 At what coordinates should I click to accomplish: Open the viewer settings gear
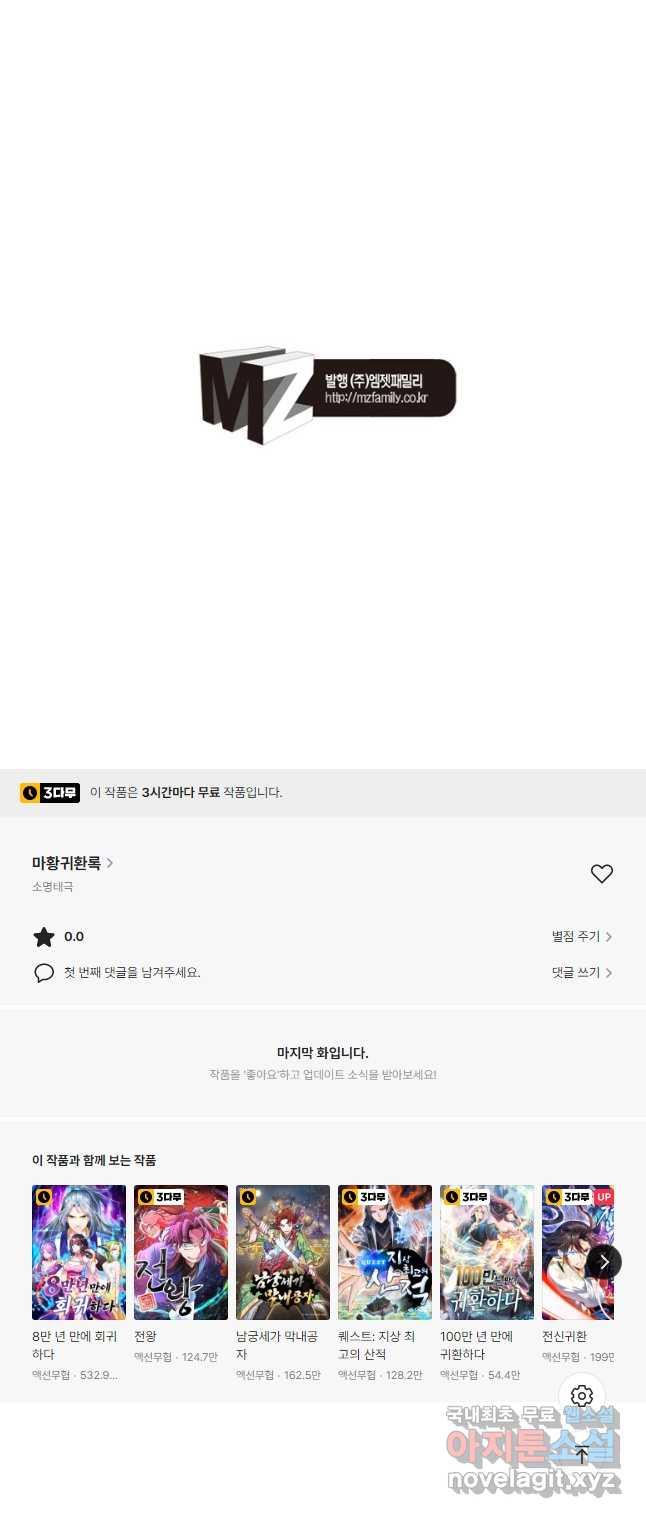(x=582, y=1396)
